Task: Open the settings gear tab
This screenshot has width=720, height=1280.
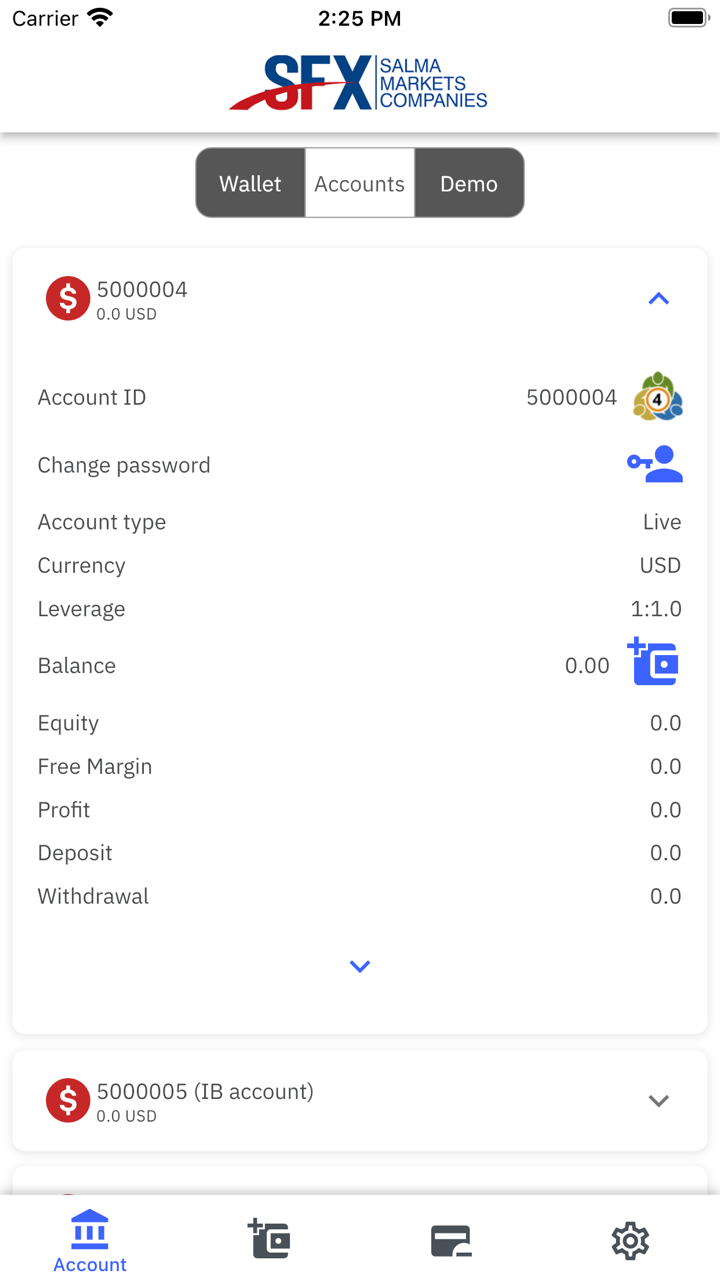Action: click(630, 1241)
